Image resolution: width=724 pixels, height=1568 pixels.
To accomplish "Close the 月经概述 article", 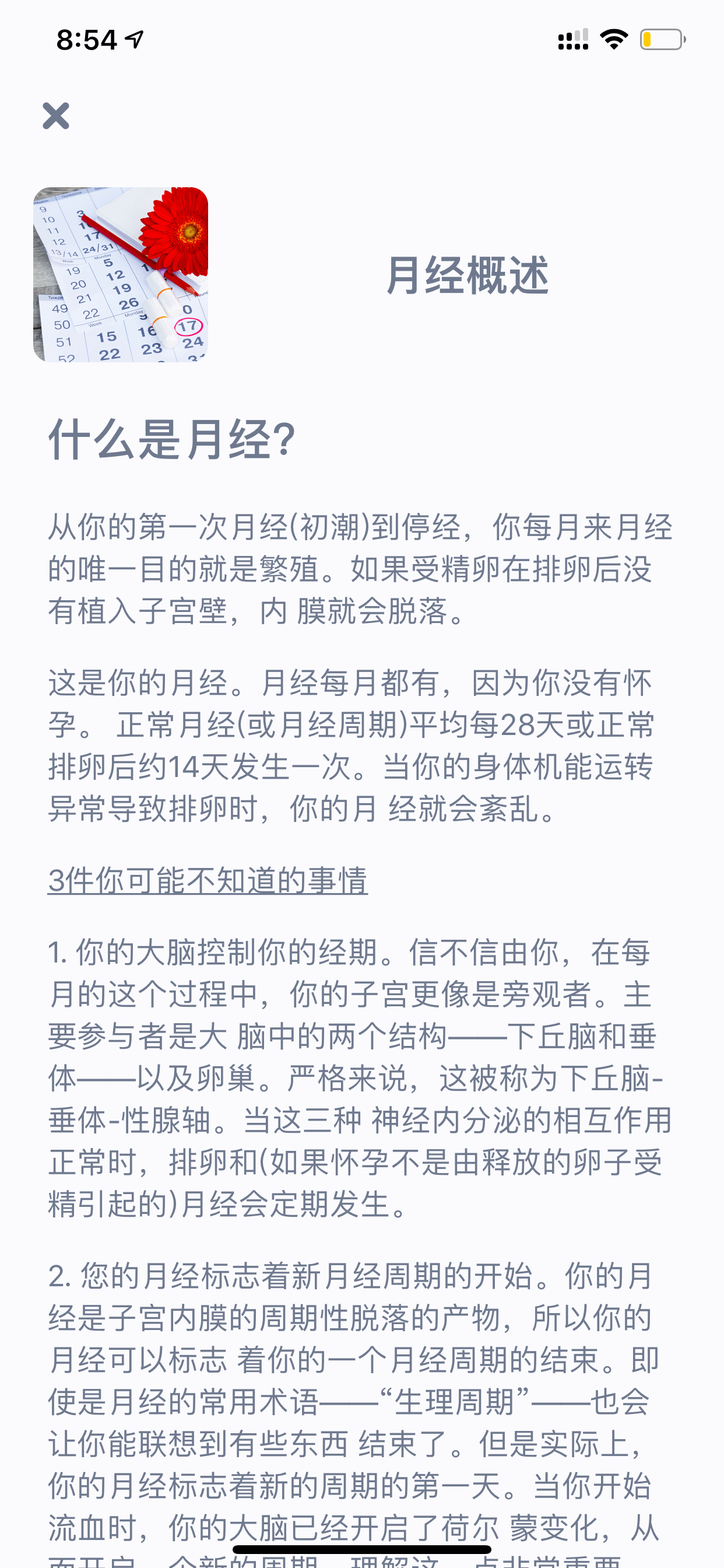I will (56, 116).
